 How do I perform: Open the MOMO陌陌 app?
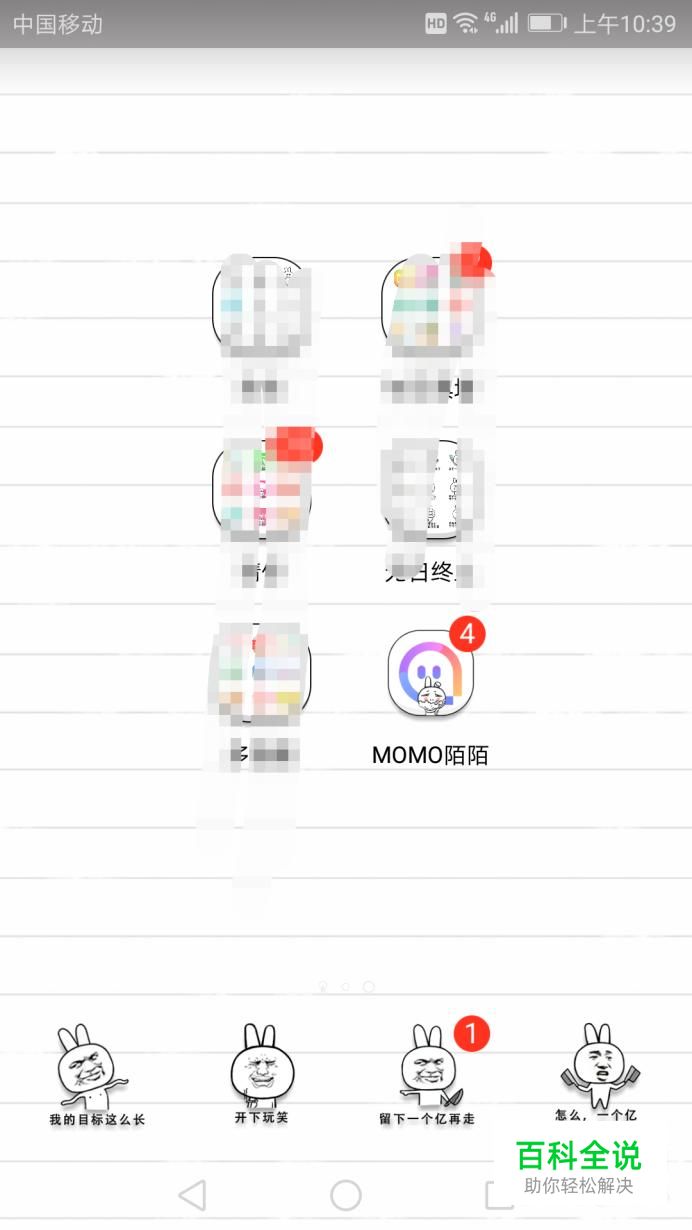(430, 673)
